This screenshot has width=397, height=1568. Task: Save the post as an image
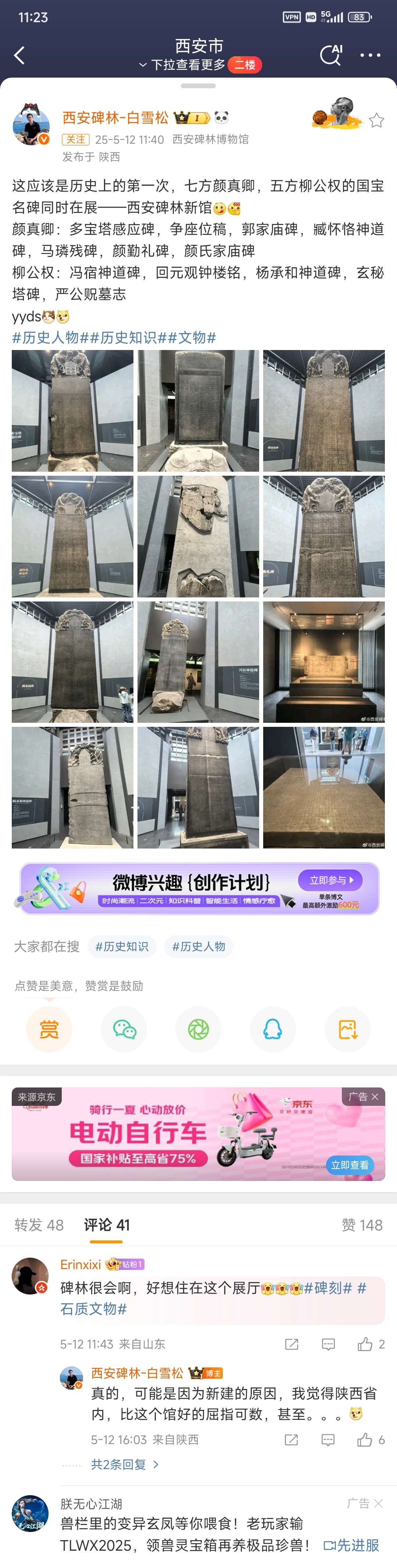tap(348, 1029)
